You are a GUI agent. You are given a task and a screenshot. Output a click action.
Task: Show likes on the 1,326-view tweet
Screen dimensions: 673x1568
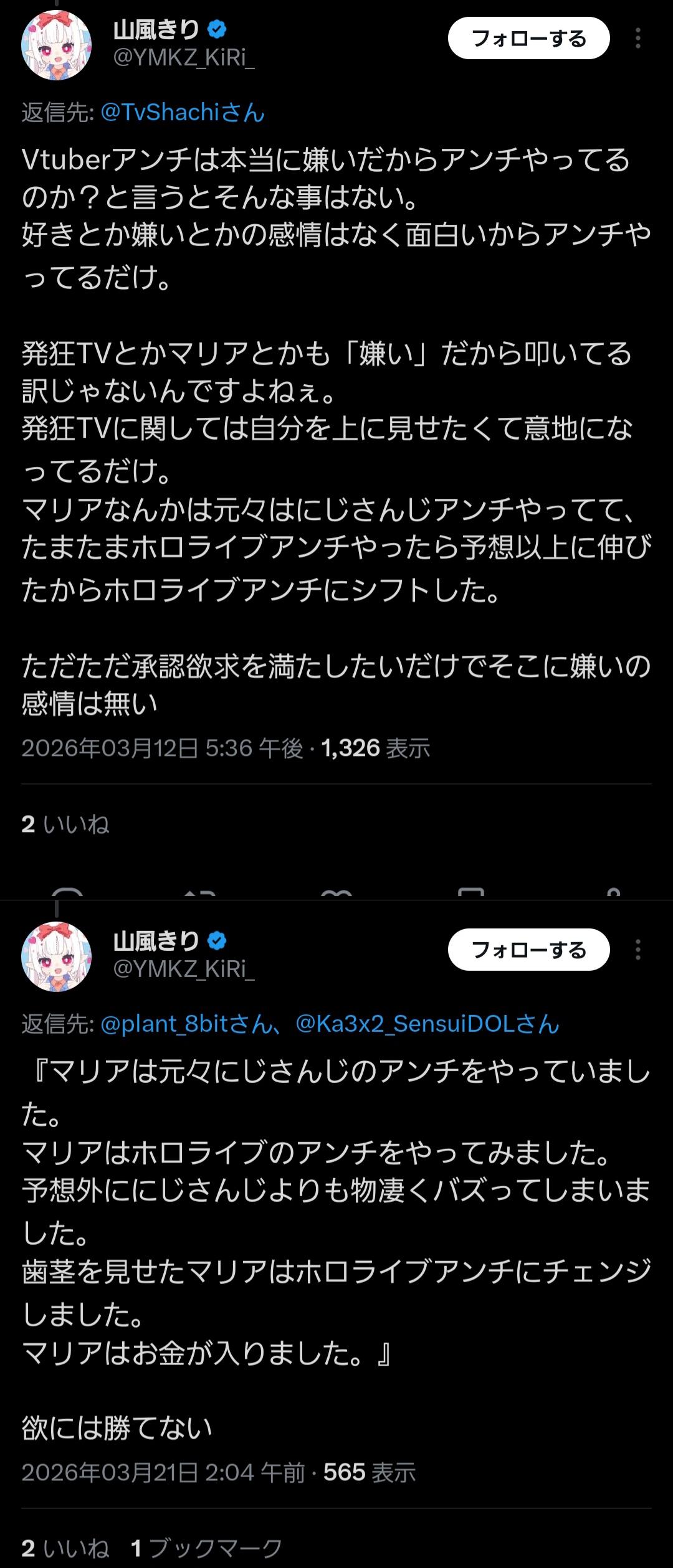tap(65, 824)
